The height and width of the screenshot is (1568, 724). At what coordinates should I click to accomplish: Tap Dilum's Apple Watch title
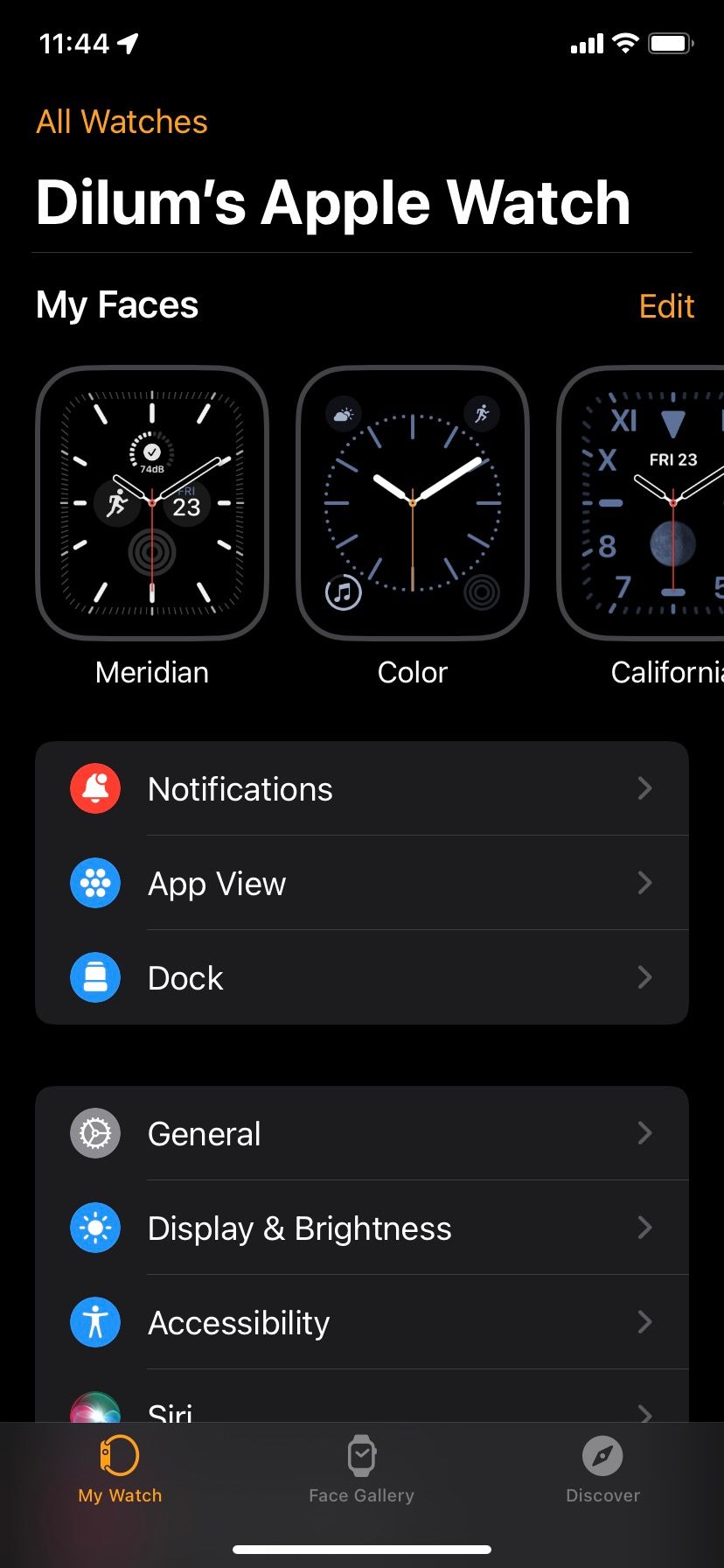(332, 201)
